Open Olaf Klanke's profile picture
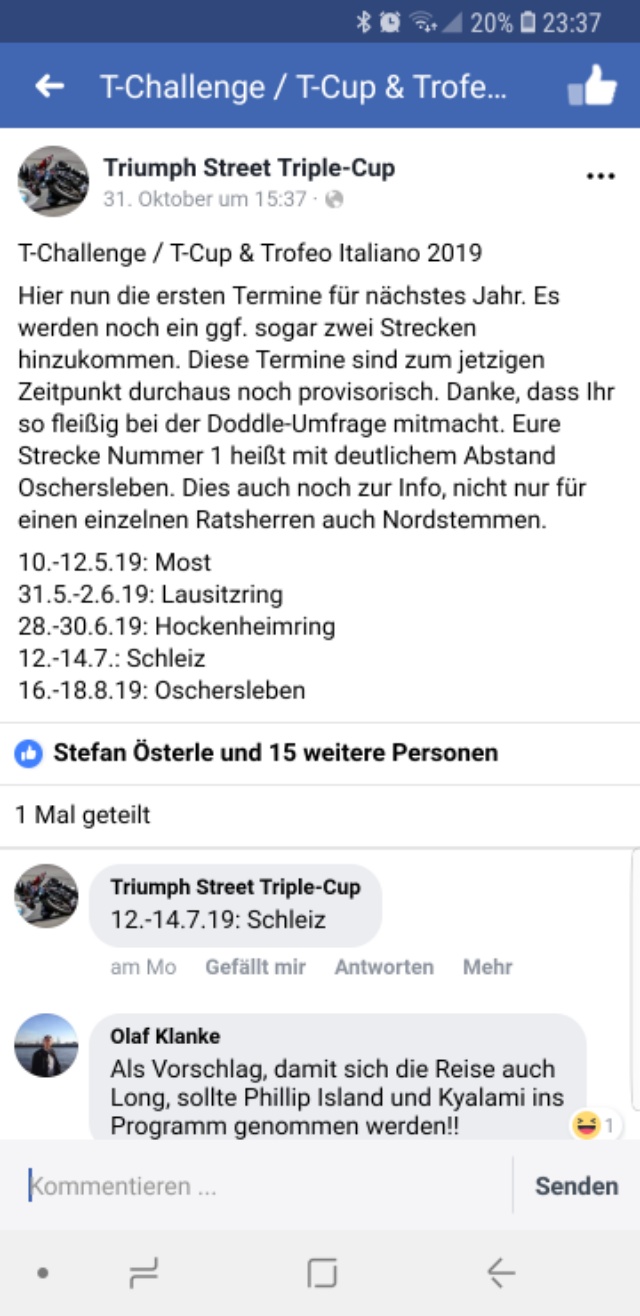 46,1045
